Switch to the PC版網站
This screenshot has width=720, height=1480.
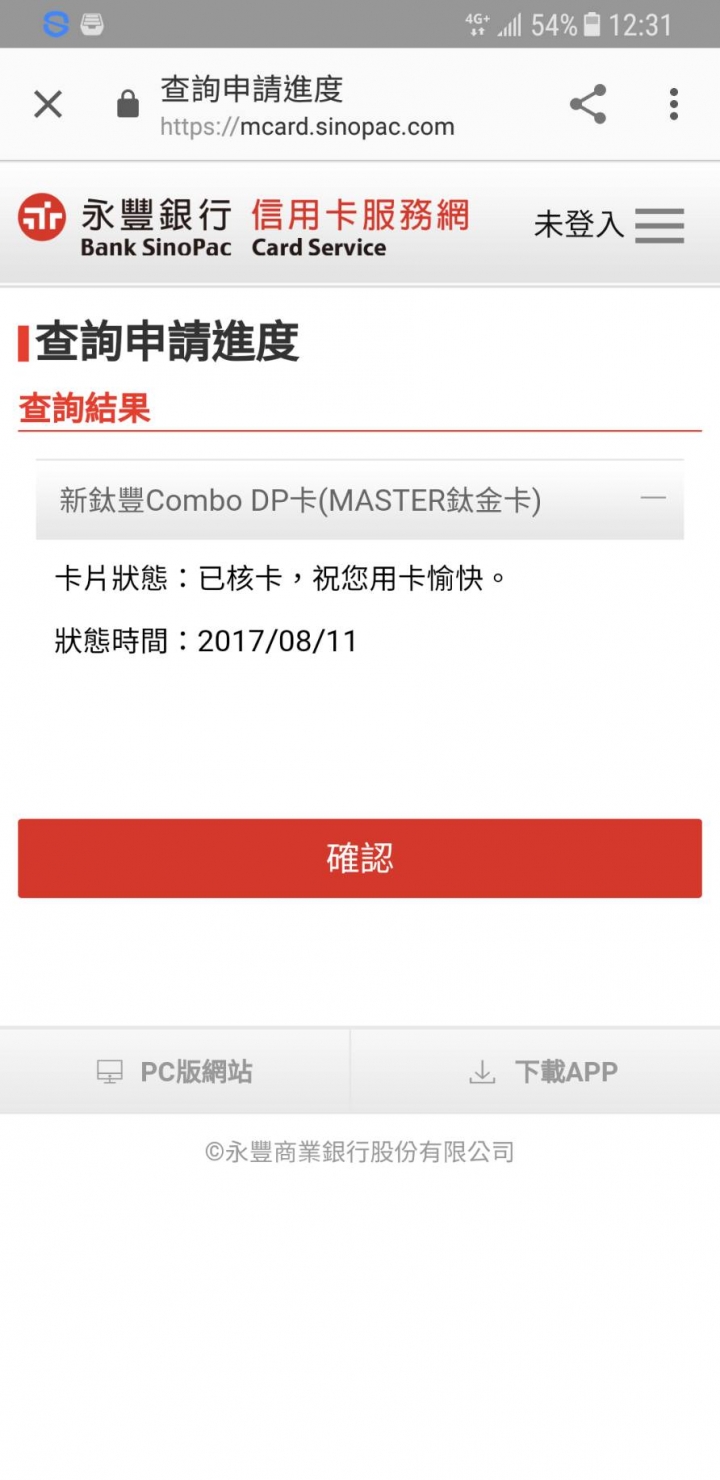[x=175, y=1072]
